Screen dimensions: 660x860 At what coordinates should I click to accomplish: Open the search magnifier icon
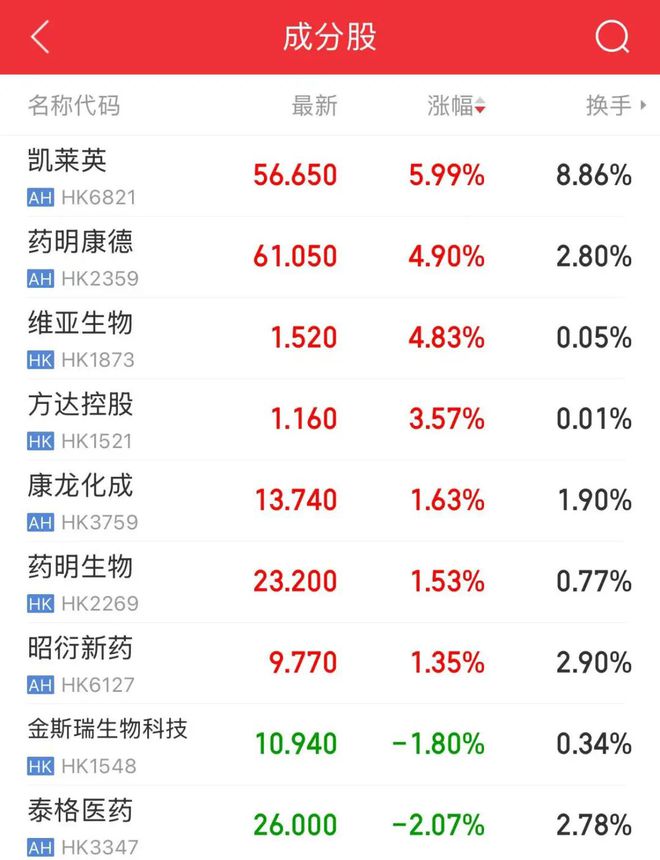click(x=612, y=38)
